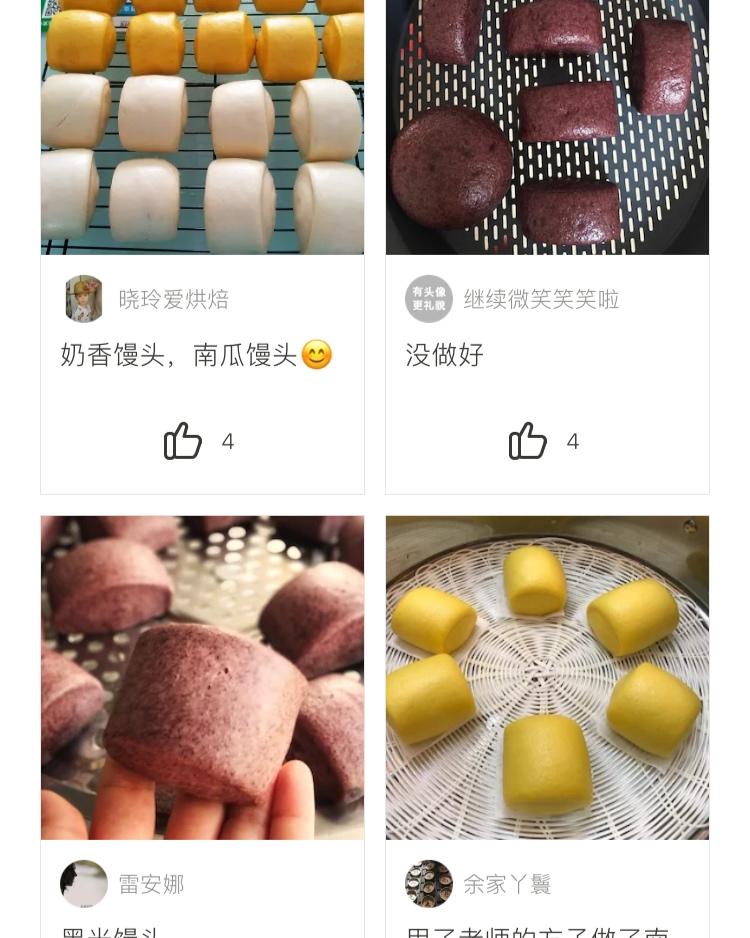View 晓玲爱烘焙's white and yellow bun photo
The image size is (750, 938).
(x=202, y=127)
